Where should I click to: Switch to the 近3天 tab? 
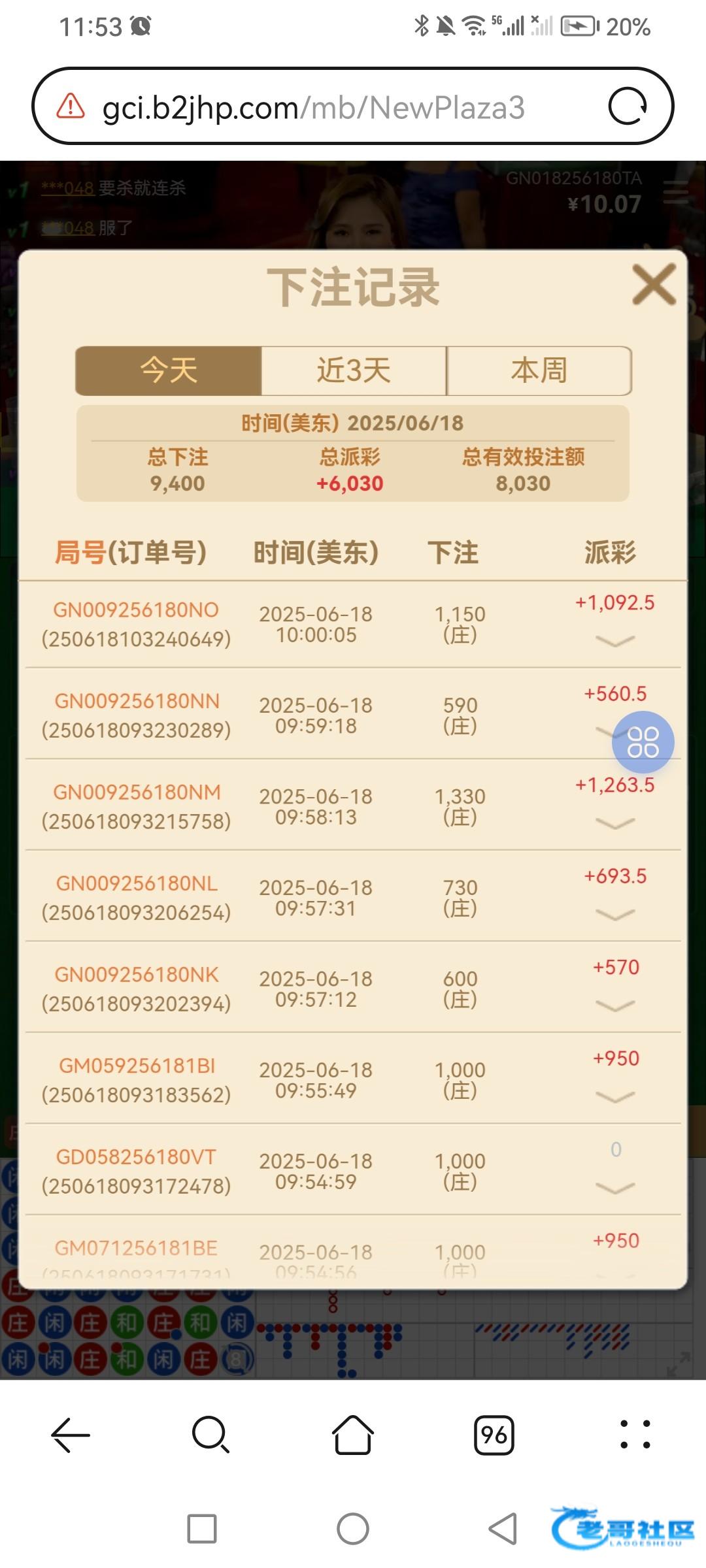coord(354,370)
